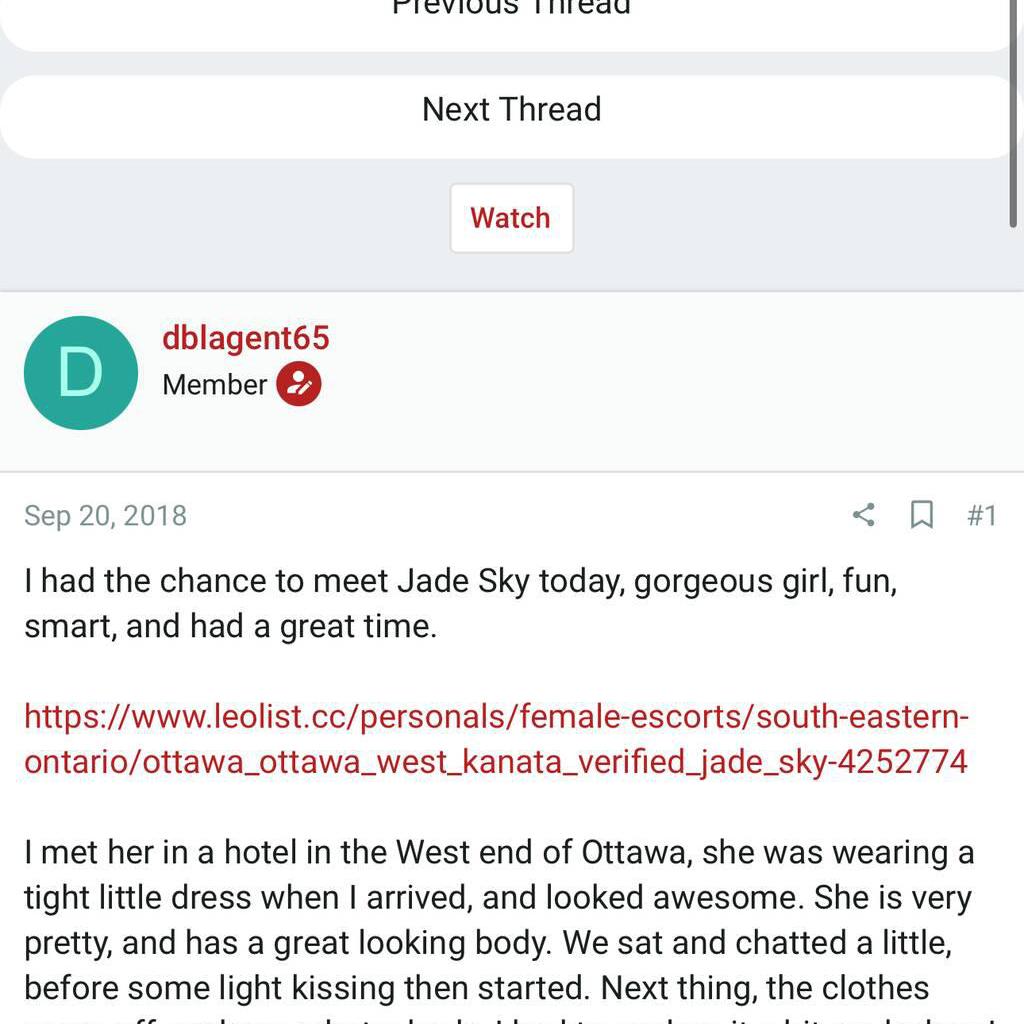Open dblagent65's user profile
The height and width of the screenshot is (1024, 1024).
coord(245,338)
